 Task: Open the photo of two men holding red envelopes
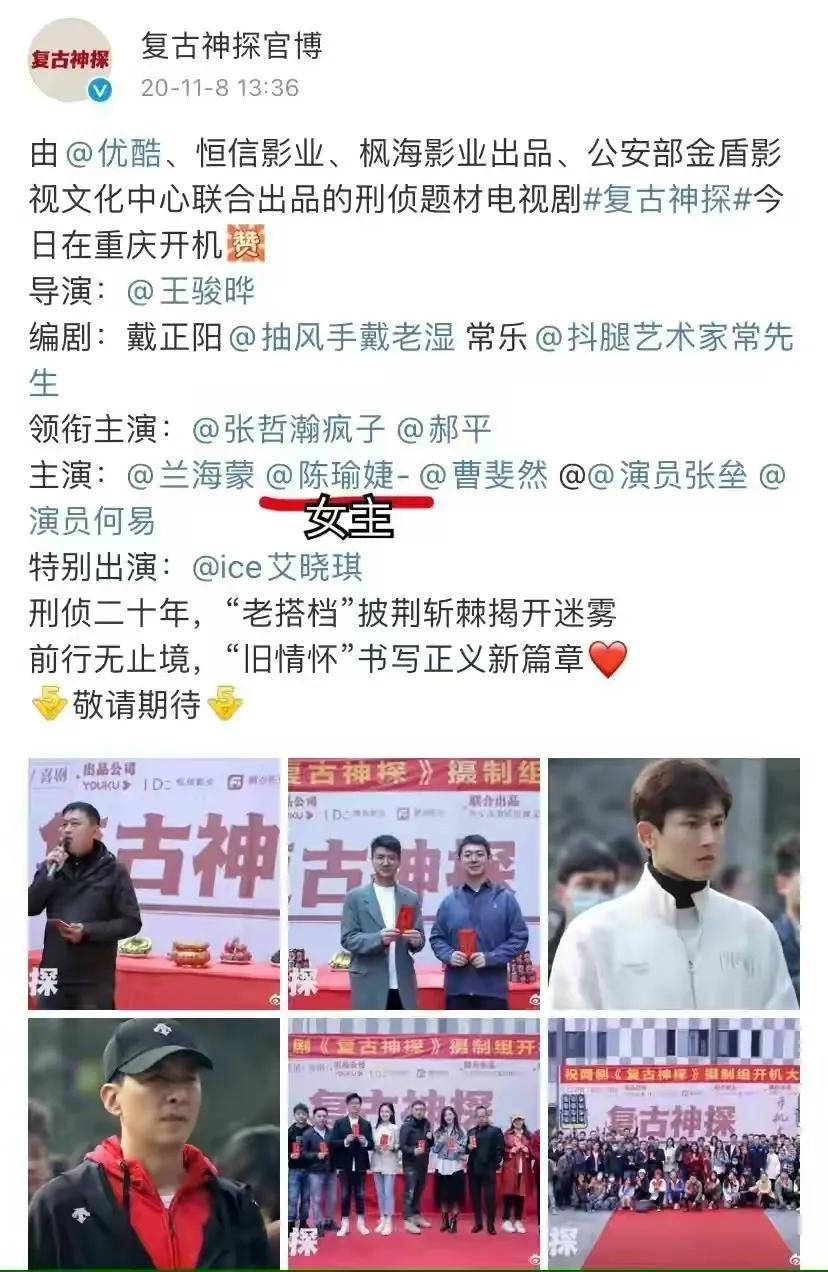coord(414,883)
